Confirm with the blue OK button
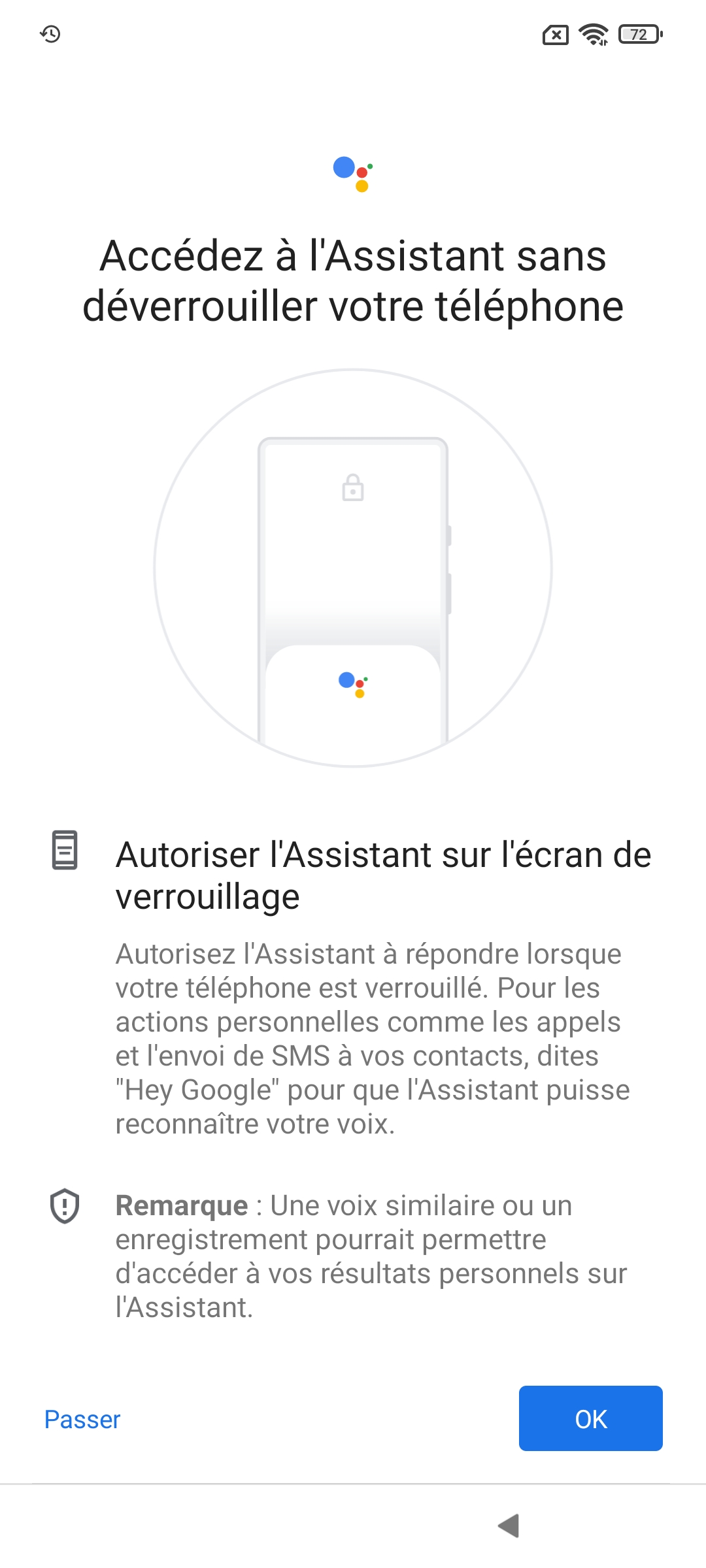Image resolution: width=706 pixels, height=1568 pixels. [x=590, y=1418]
